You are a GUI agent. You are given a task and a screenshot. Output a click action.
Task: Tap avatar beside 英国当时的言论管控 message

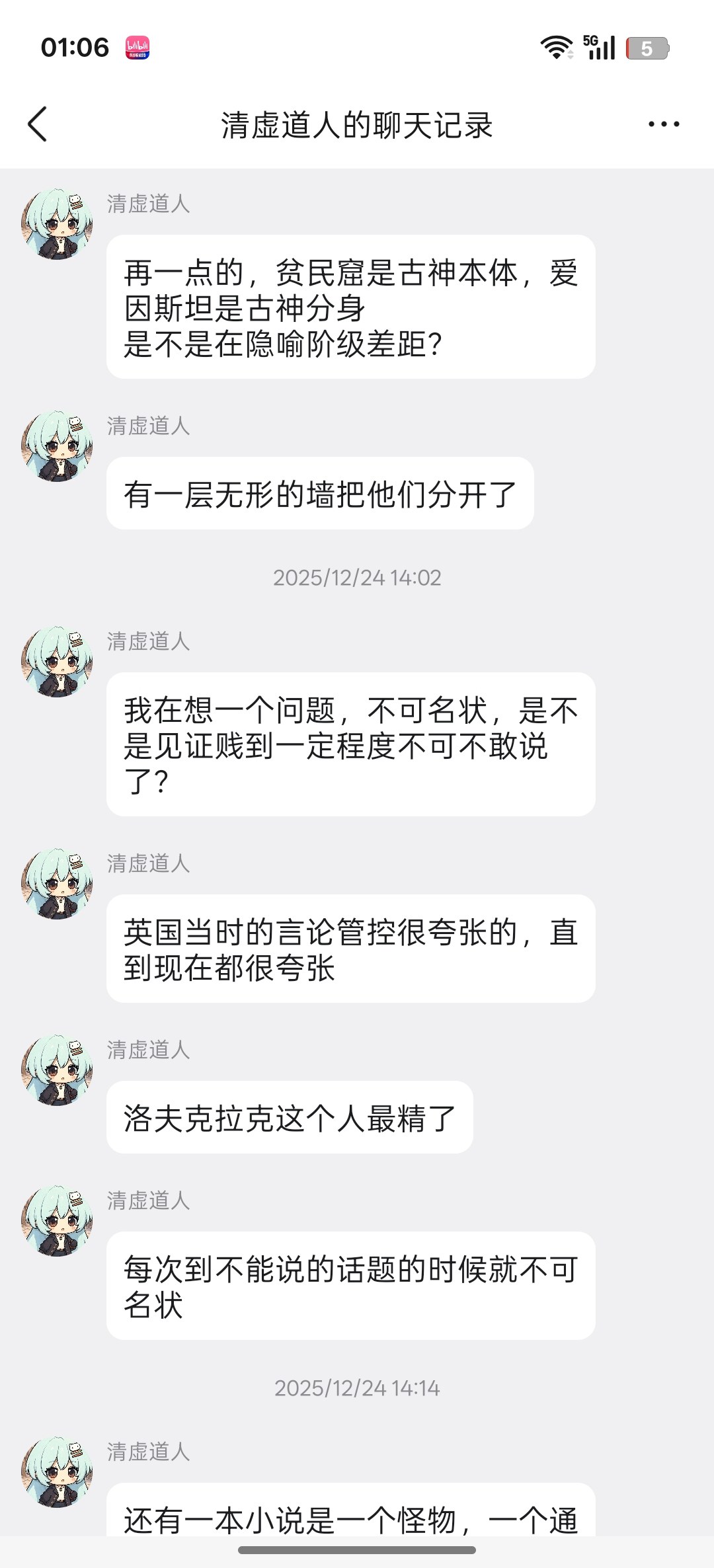click(x=57, y=884)
